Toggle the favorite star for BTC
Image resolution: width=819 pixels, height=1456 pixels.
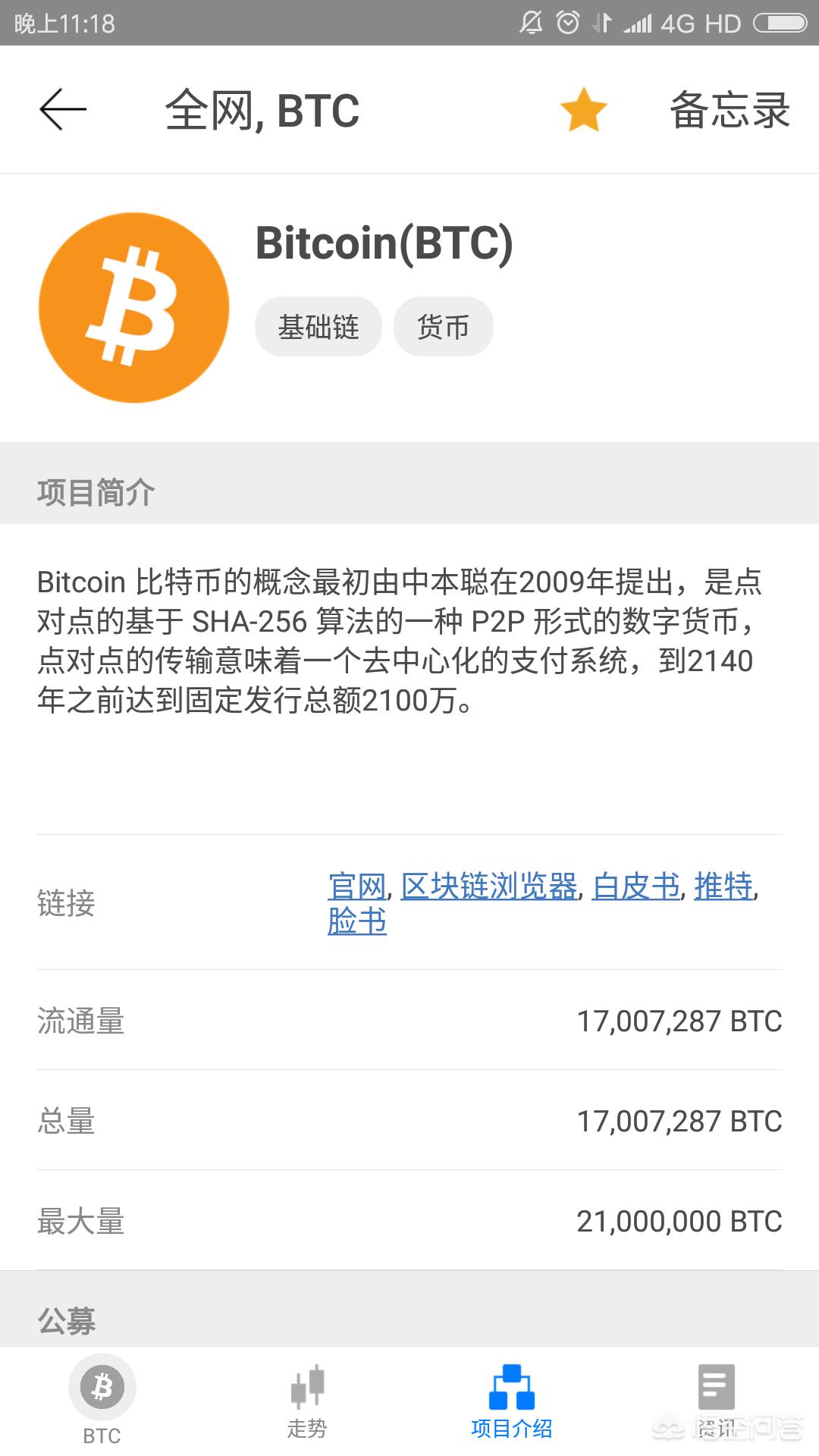583,110
